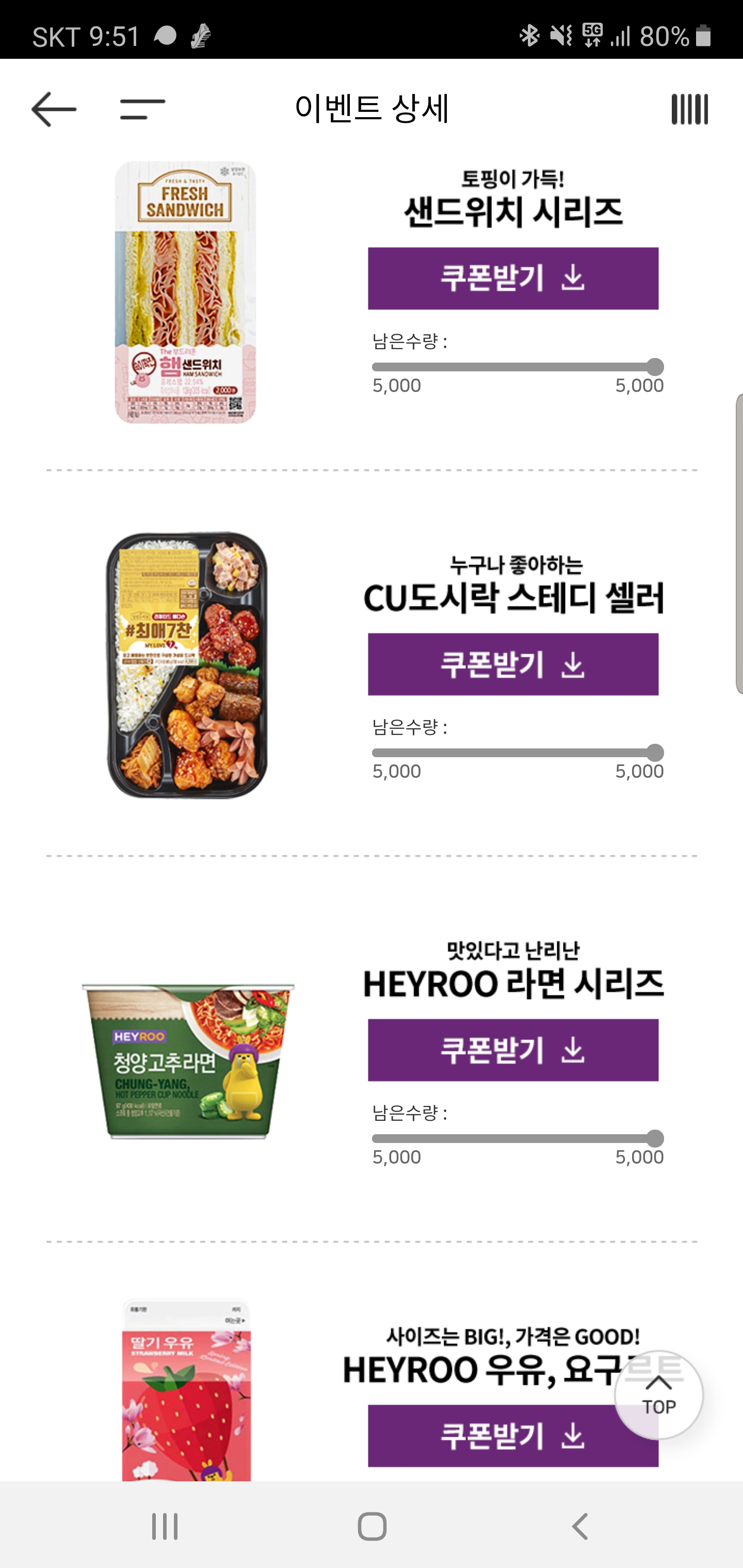Jump to top with TOP button

click(x=658, y=1395)
